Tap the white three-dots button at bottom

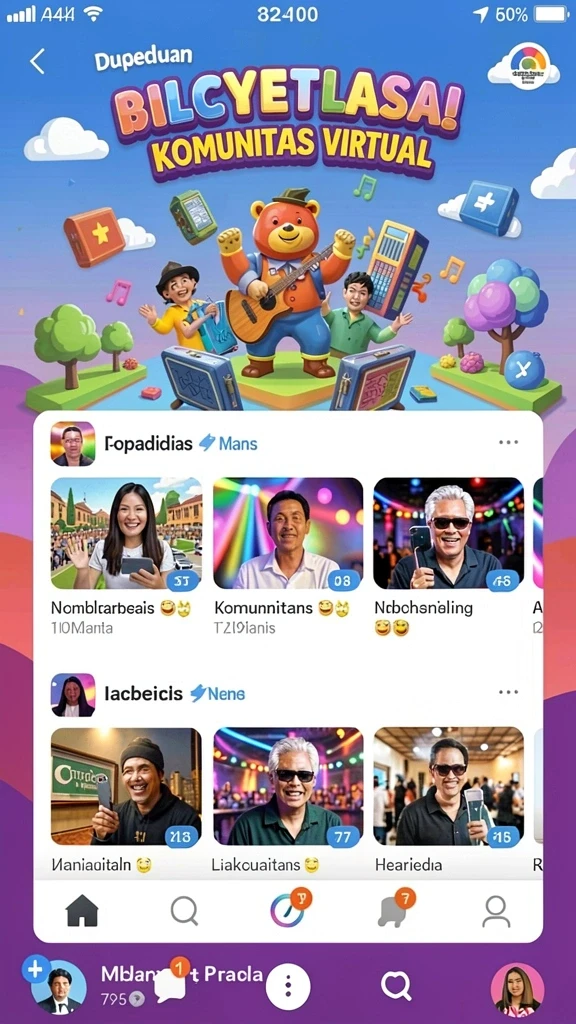[x=288, y=984]
